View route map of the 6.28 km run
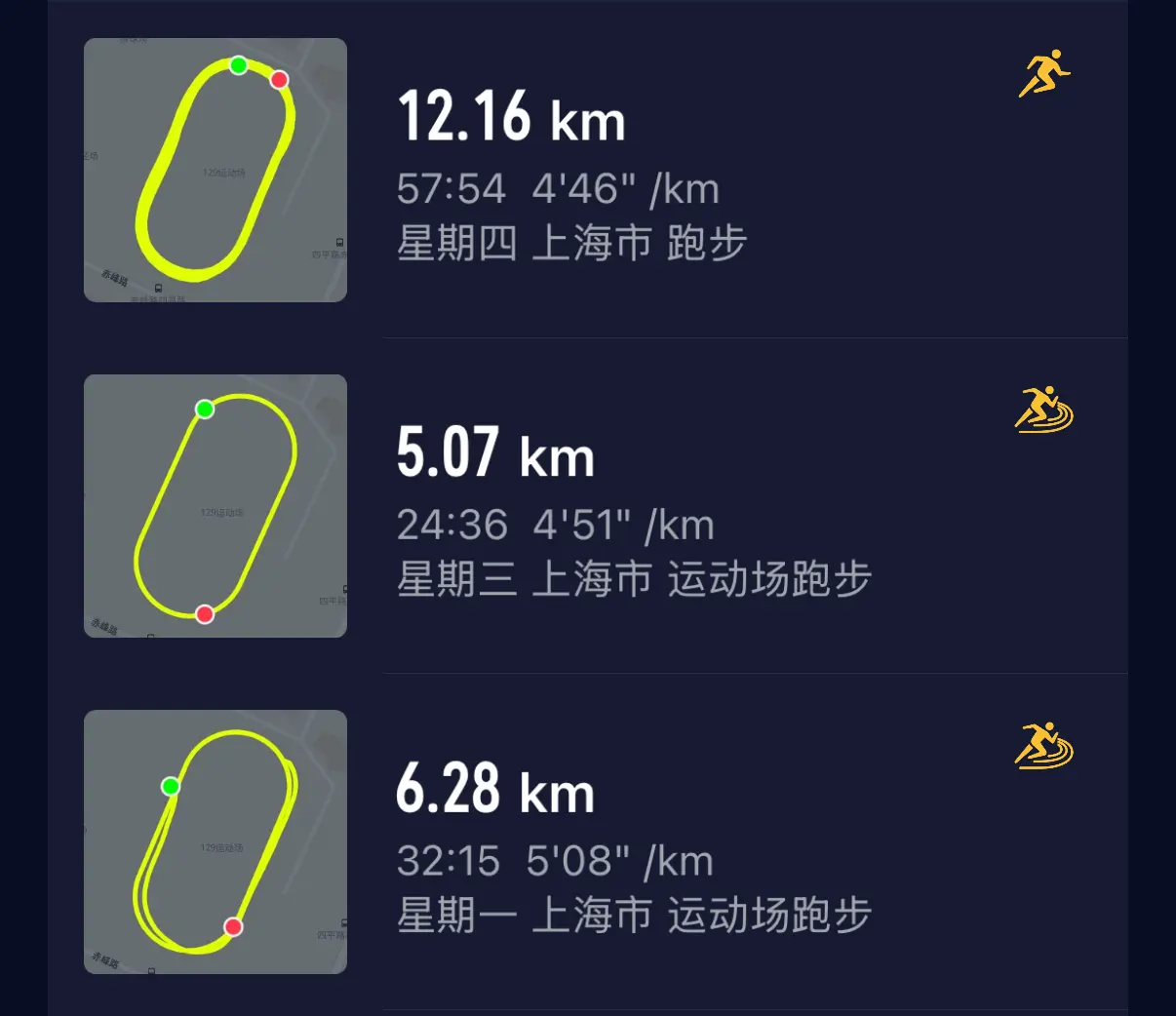Viewport: 1176px width, 1016px height. click(x=216, y=841)
